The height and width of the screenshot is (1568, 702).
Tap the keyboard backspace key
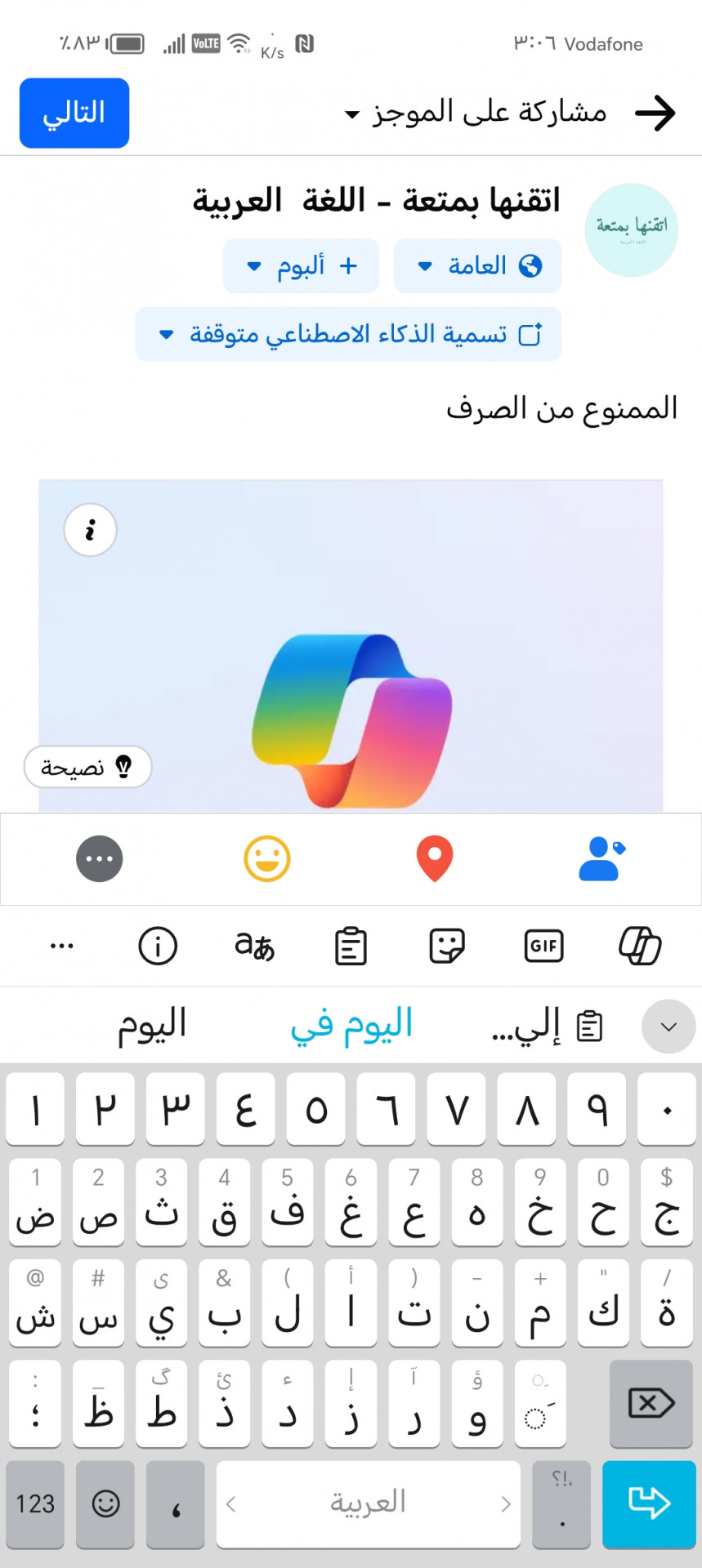coord(651,1404)
